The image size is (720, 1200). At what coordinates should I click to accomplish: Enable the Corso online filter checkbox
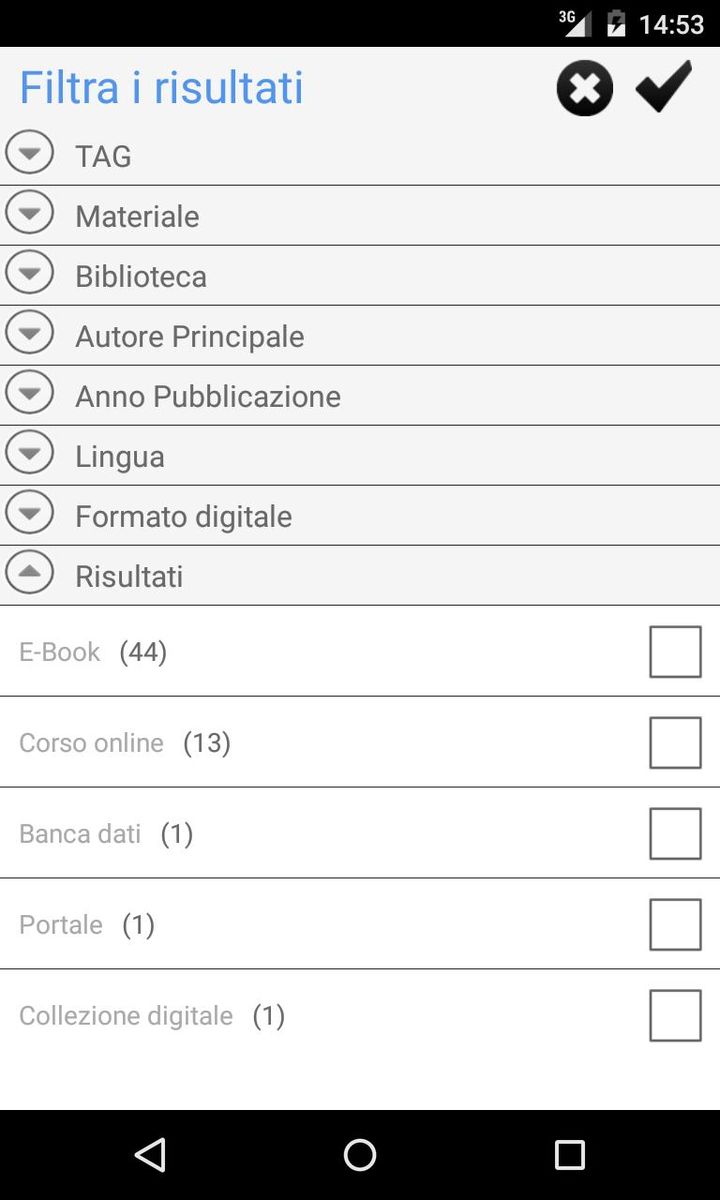pyautogui.click(x=675, y=741)
